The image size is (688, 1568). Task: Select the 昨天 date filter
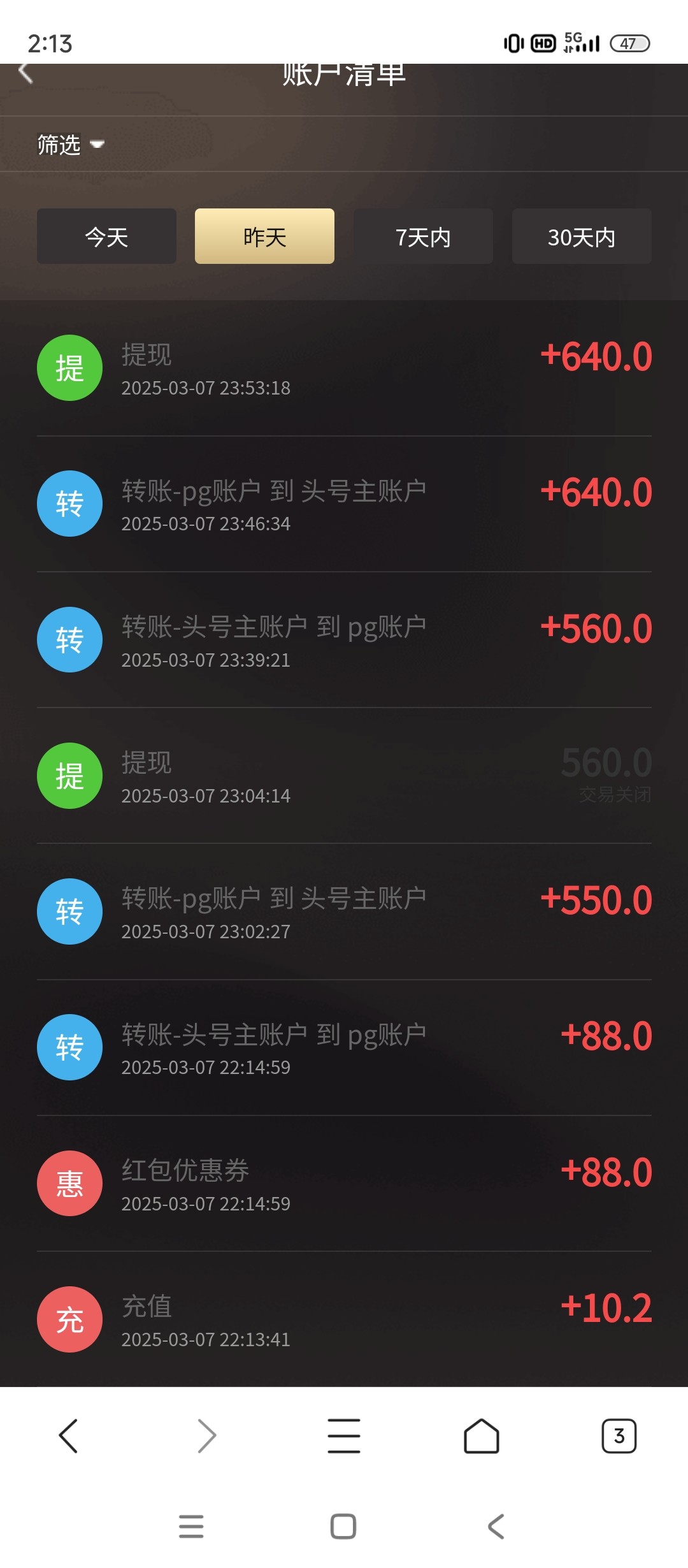click(x=264, y=236)
